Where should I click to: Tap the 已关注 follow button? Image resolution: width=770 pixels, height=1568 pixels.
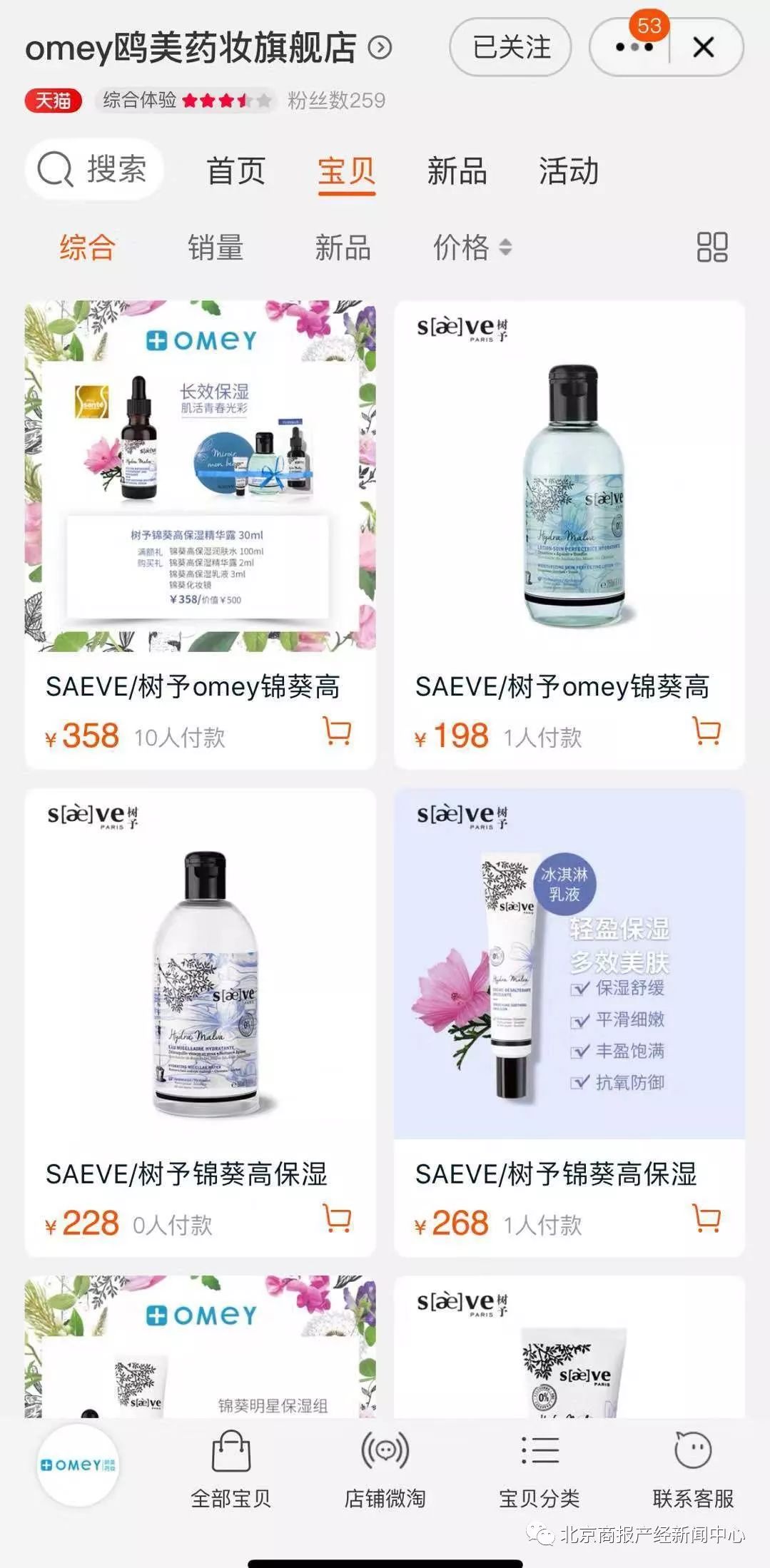coord(511,48)
